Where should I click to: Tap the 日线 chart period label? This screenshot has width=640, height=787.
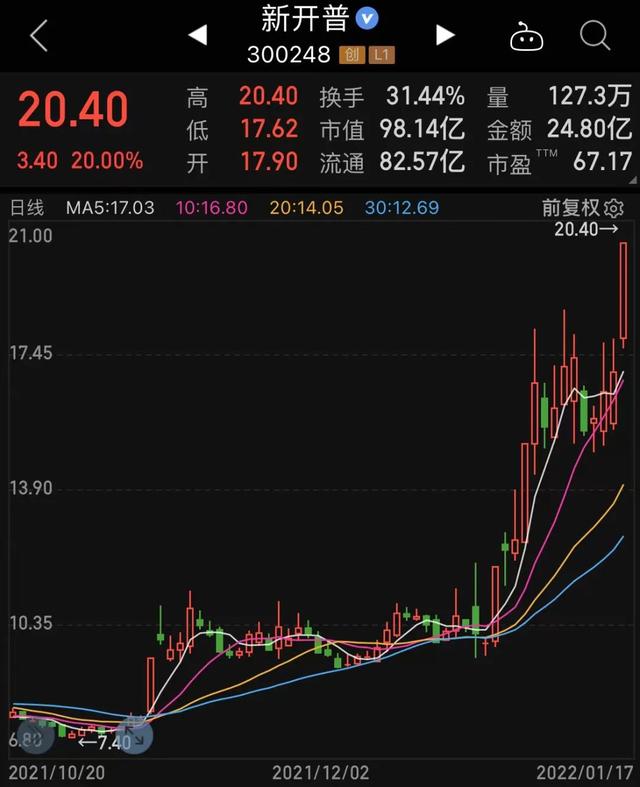(27, 208)
